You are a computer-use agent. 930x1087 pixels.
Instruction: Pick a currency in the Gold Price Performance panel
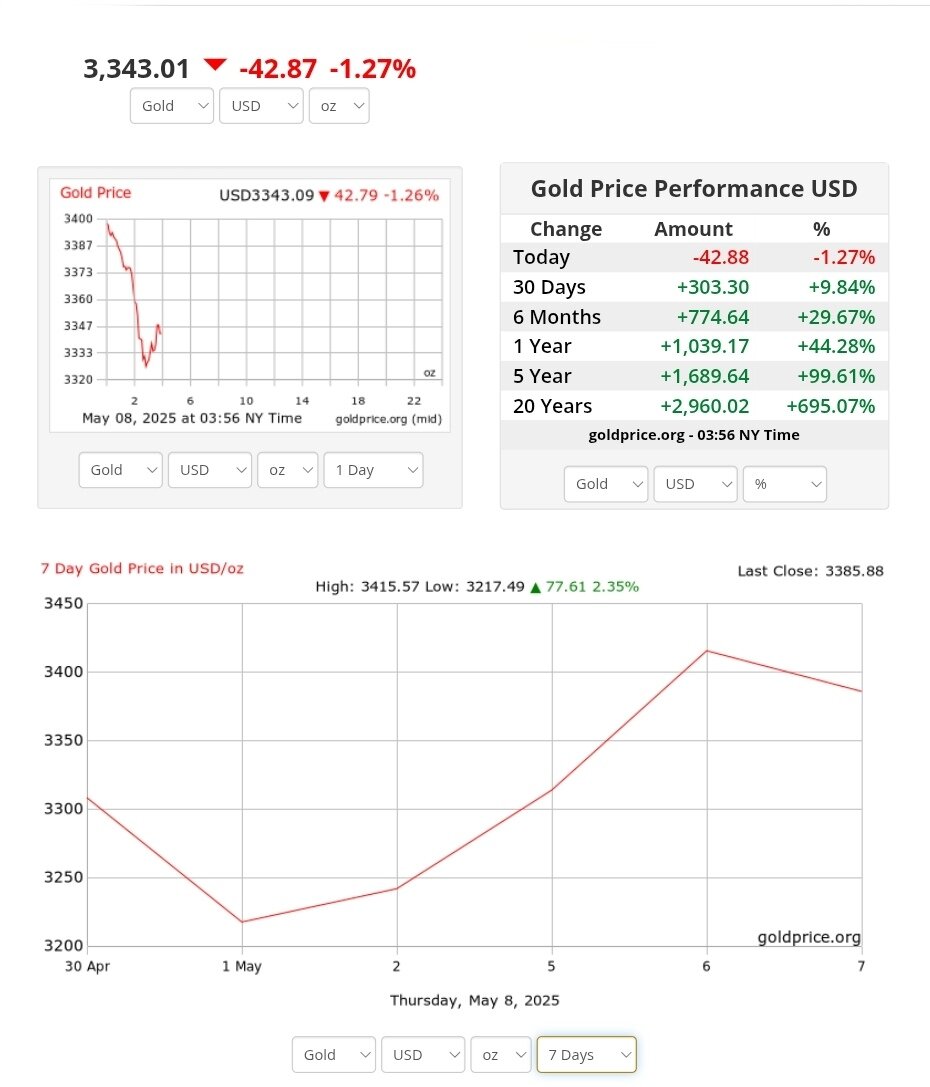695,484
